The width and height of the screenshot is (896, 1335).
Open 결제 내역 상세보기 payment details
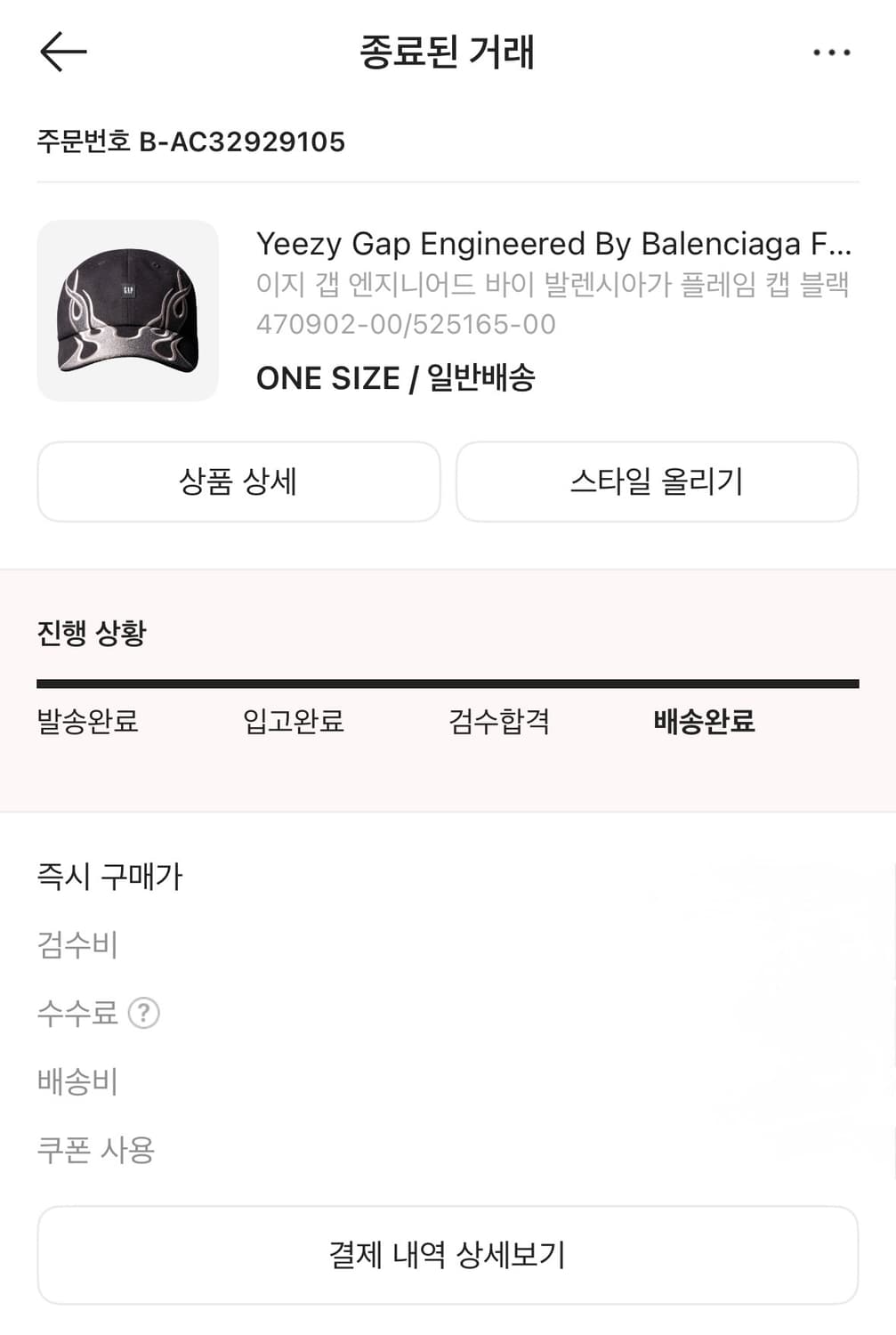(448, 1254)
